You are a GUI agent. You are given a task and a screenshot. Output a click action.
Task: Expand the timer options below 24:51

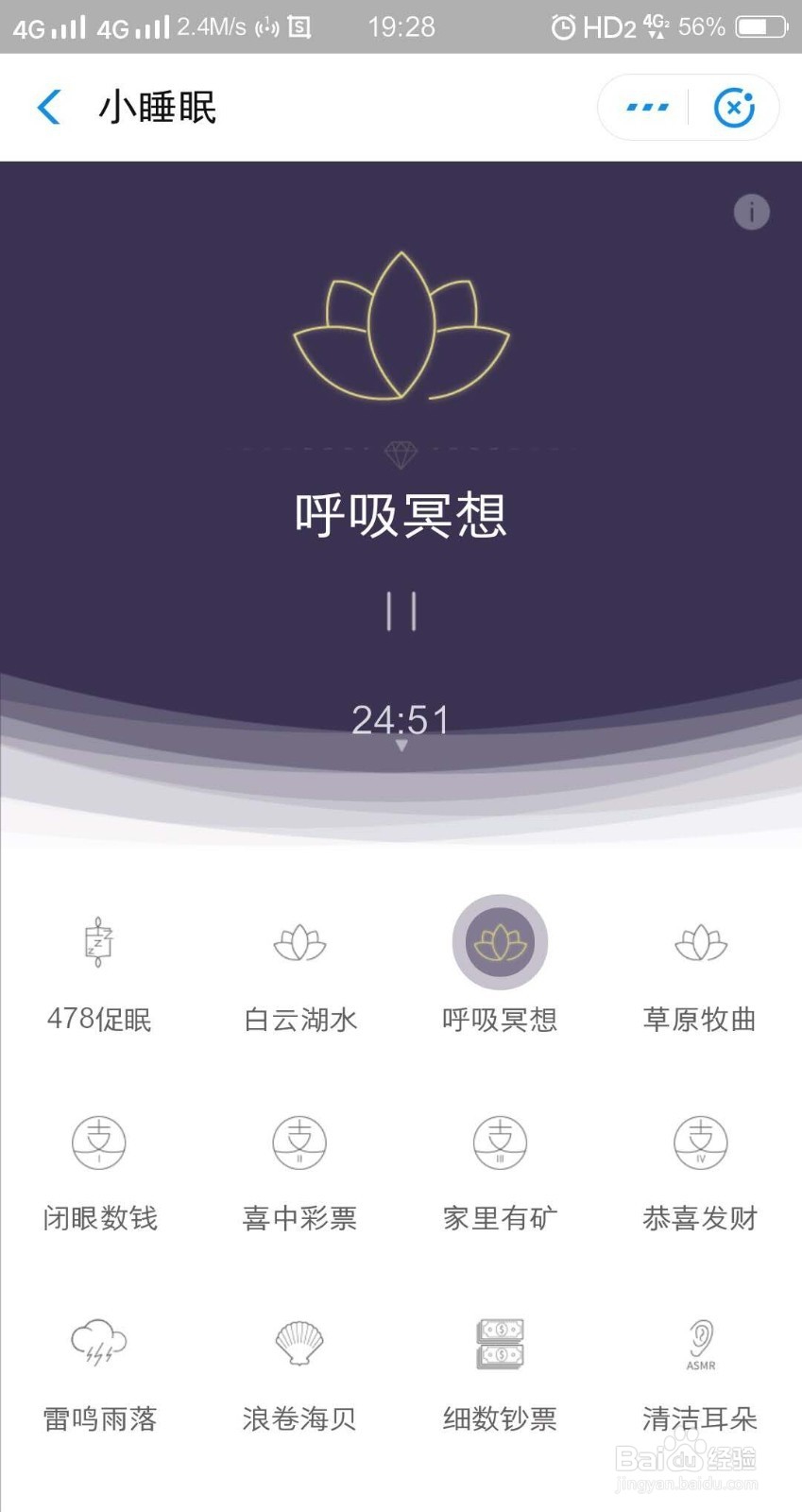401,746
